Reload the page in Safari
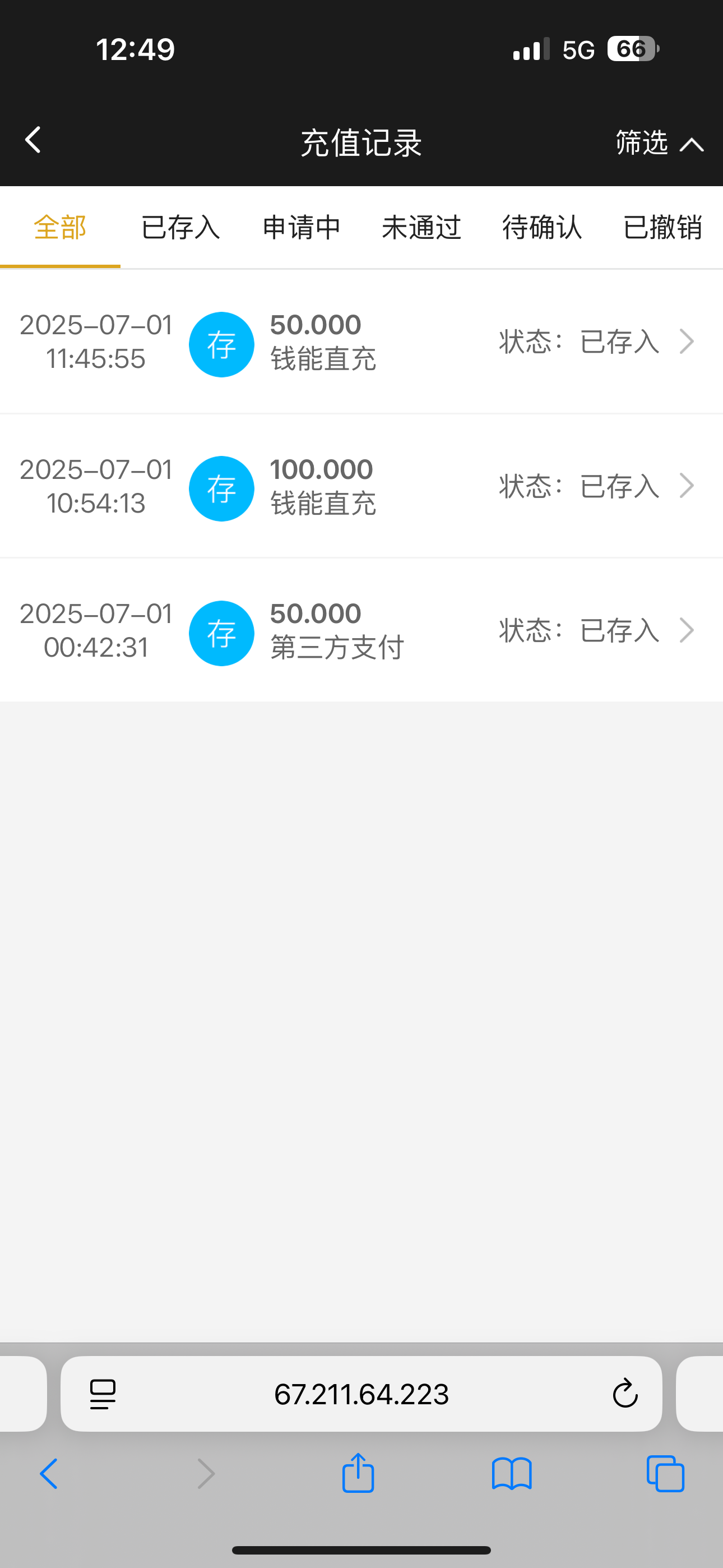Image resolution: width=723 pixels, height=1568 pixels. [x=624, y=1394]
